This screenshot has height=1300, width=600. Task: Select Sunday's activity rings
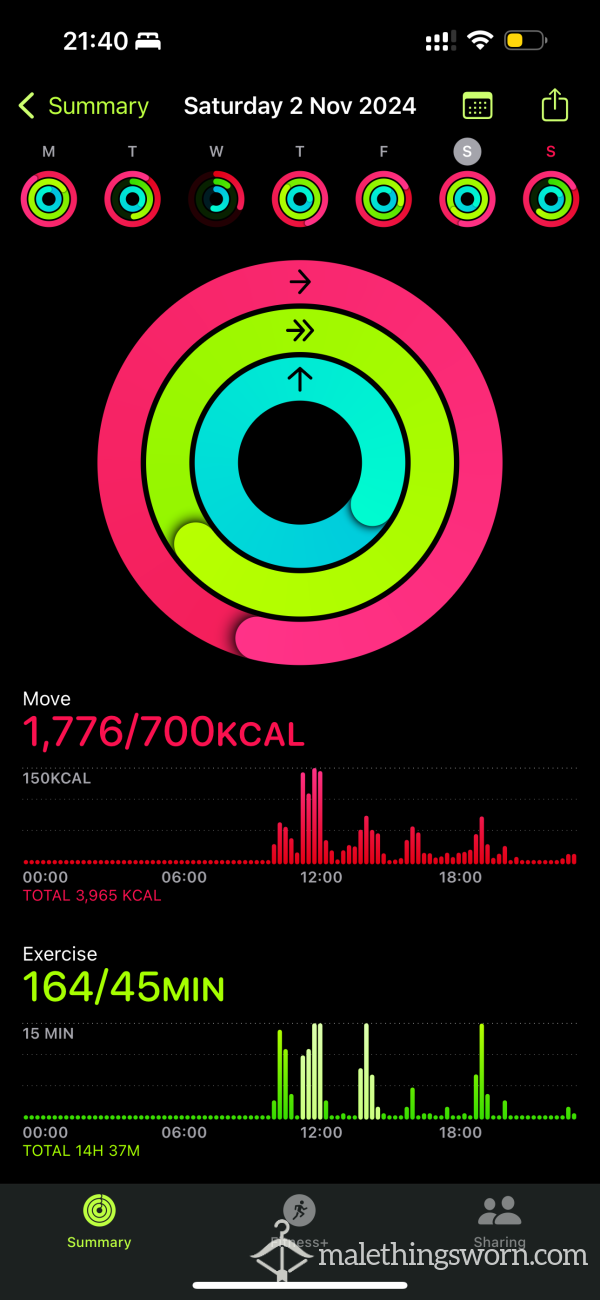point(551,198)
